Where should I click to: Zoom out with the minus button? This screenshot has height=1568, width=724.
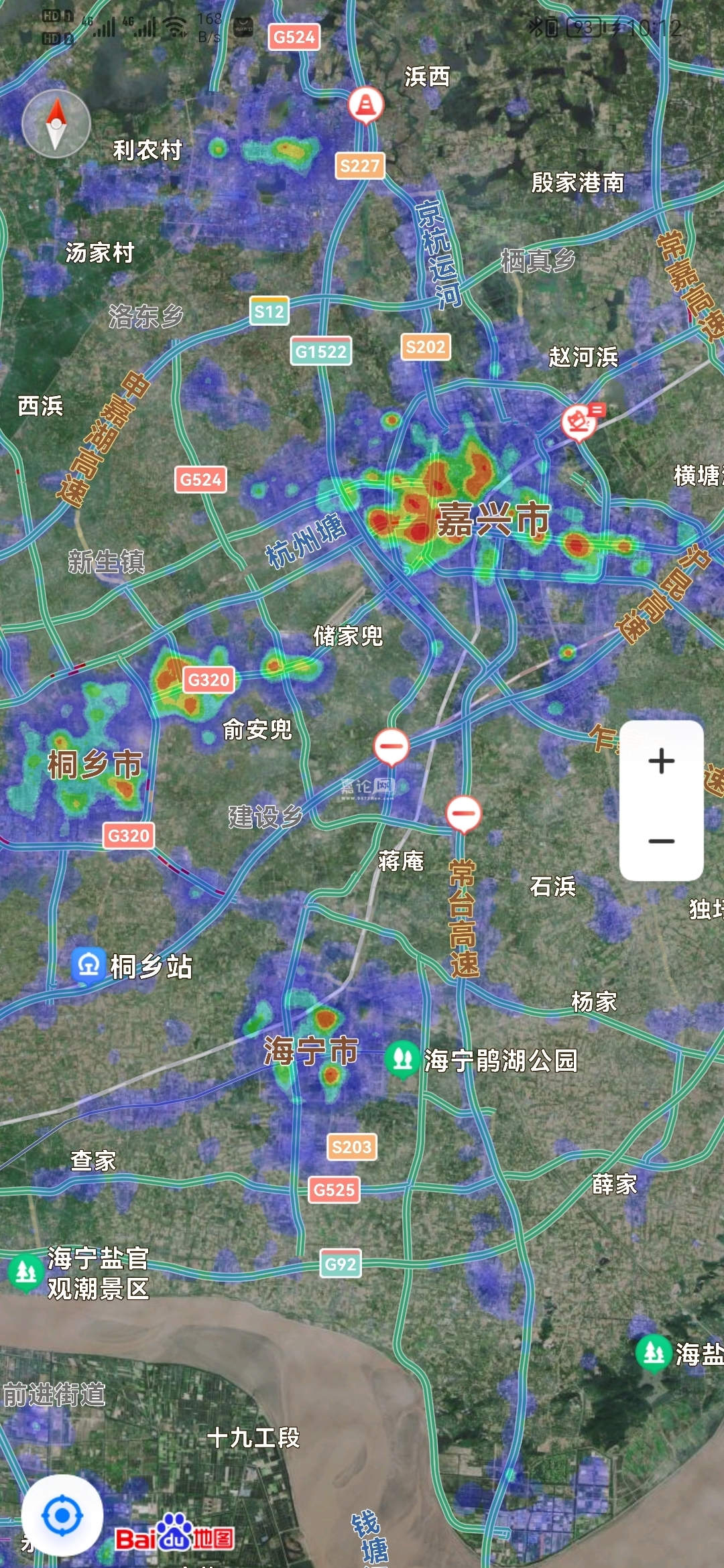coord(662,841)
